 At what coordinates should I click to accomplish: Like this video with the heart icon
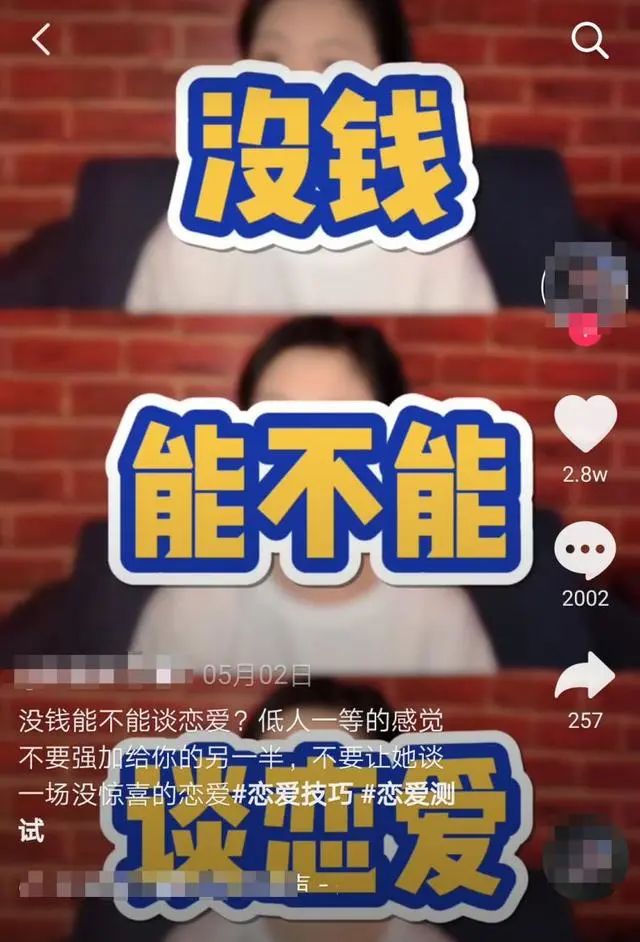(586, 425)
